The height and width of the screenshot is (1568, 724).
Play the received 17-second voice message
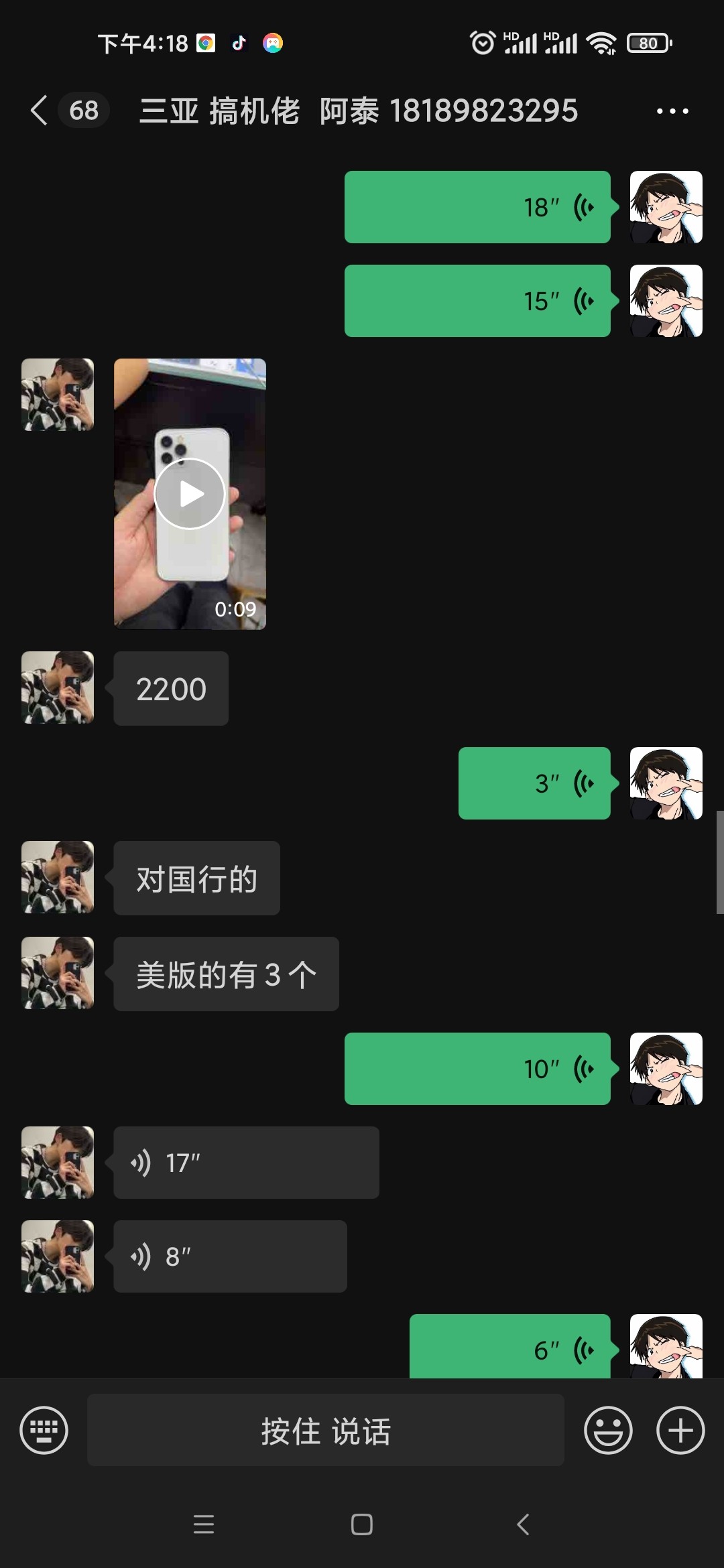coord(246,1163)
